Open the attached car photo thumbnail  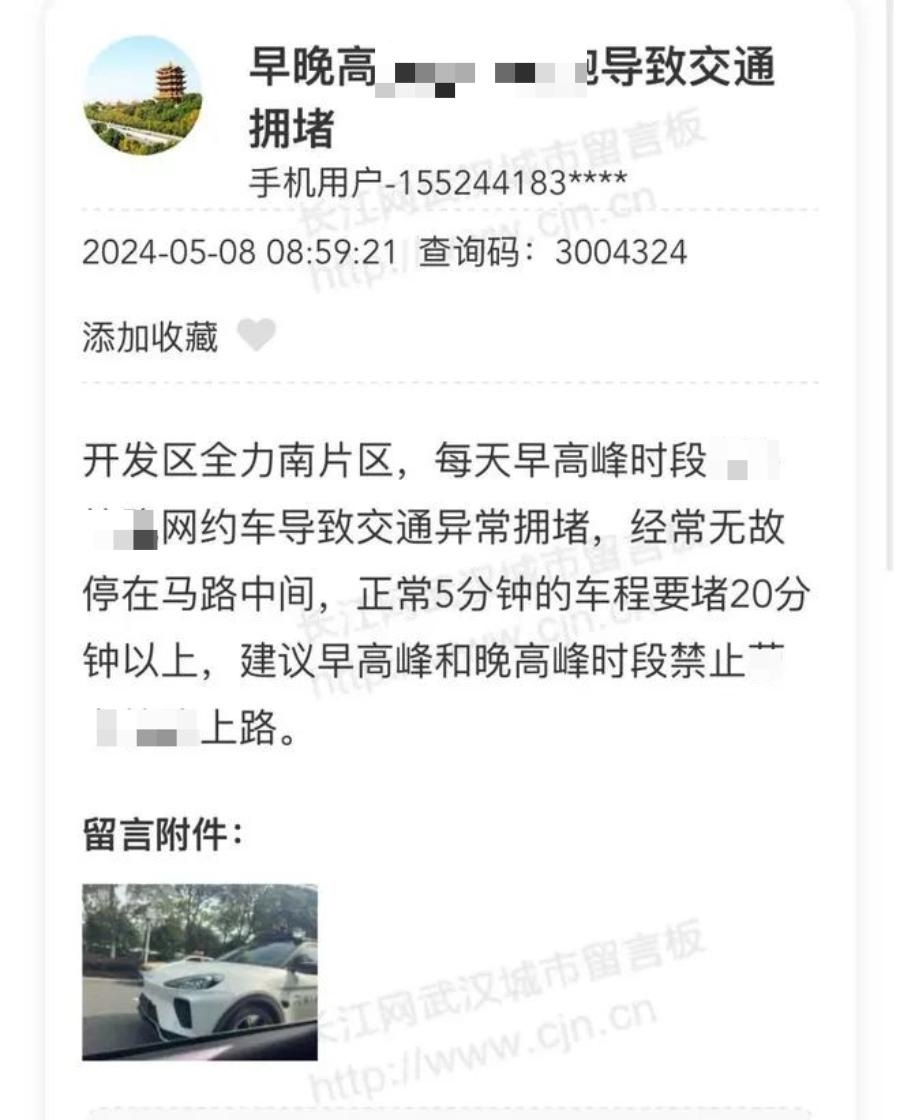coord(200,971)
